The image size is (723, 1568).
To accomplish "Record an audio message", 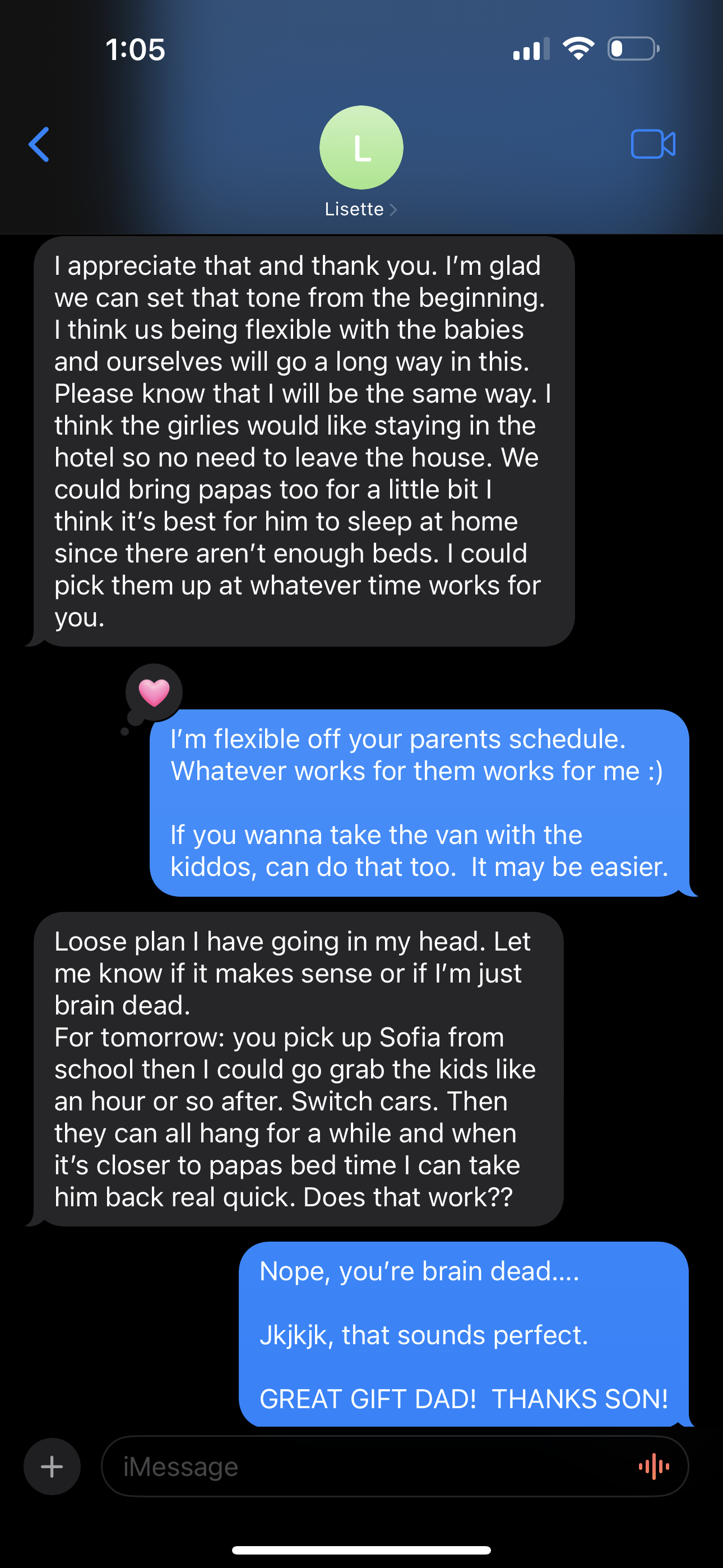I will coord(654,1466).
